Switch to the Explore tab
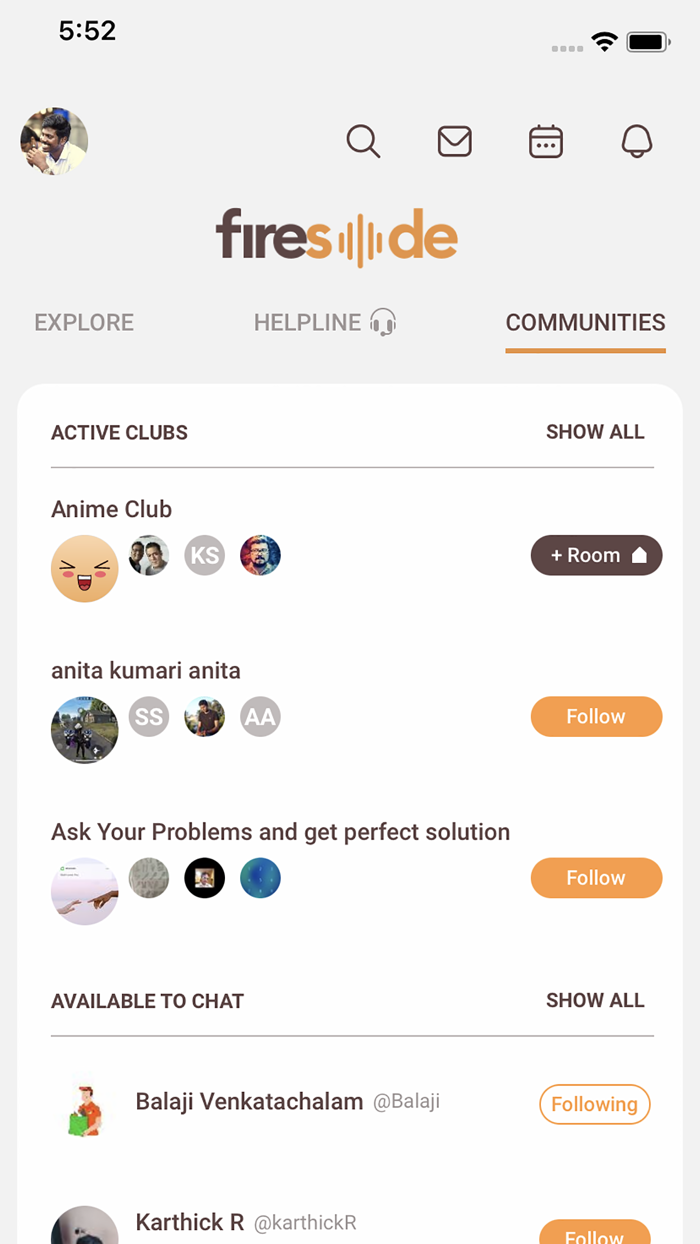The image size is (700, 1244). [x=84, y=323]
